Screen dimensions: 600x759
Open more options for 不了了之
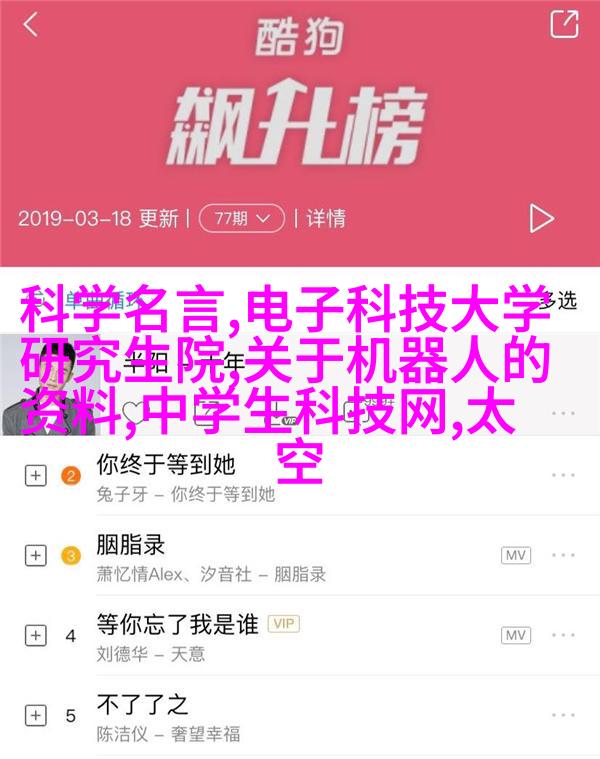pyautogui.click(x=565, y=716)
